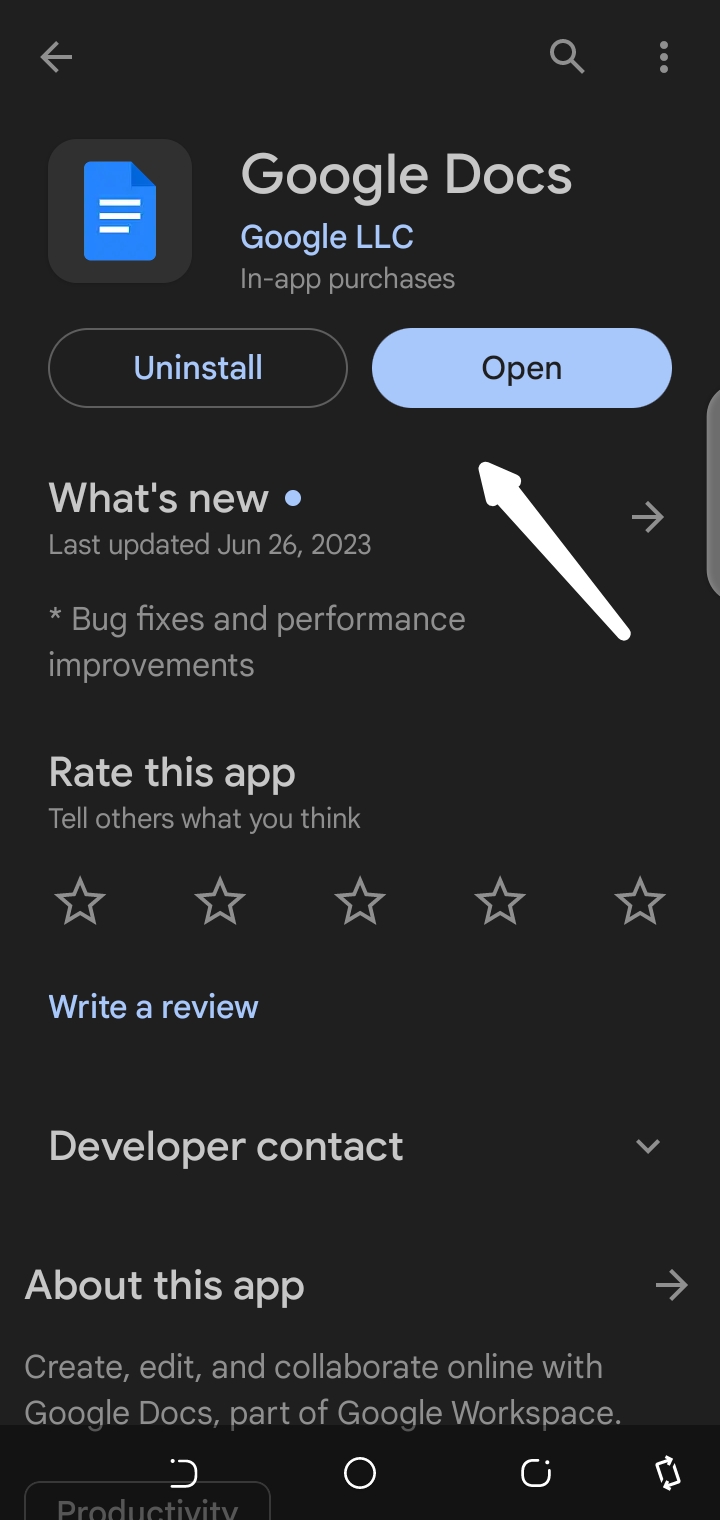Rate the app three stars
The width and height of the screenshot is (720, 1520).
pos(360,902)
